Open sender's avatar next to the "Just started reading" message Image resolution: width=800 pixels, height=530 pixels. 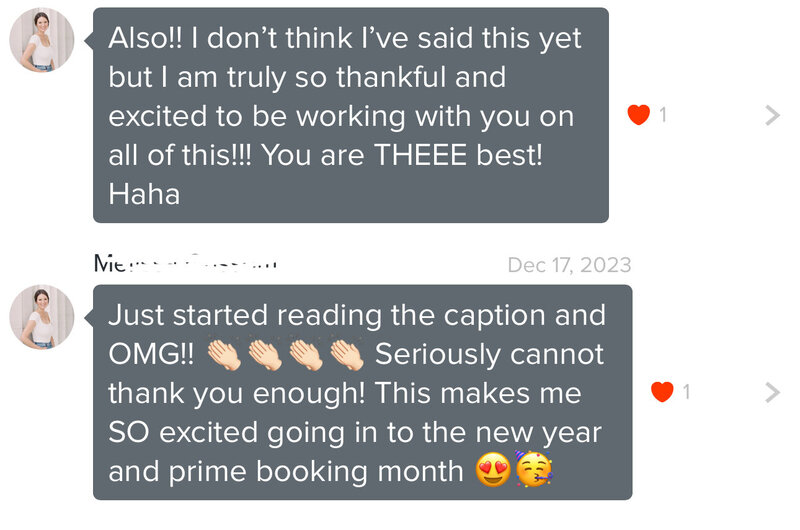pyautogui.click(x=42, y=317)
